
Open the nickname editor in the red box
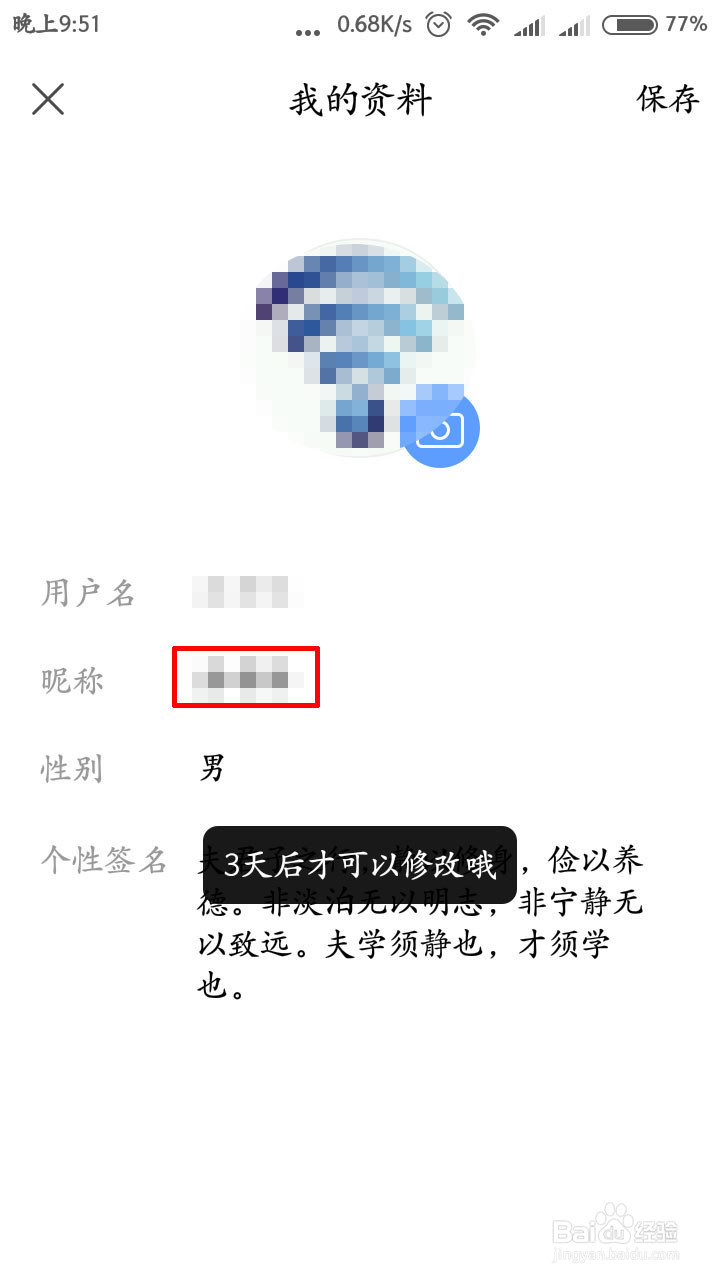click(x=245, y=677)
